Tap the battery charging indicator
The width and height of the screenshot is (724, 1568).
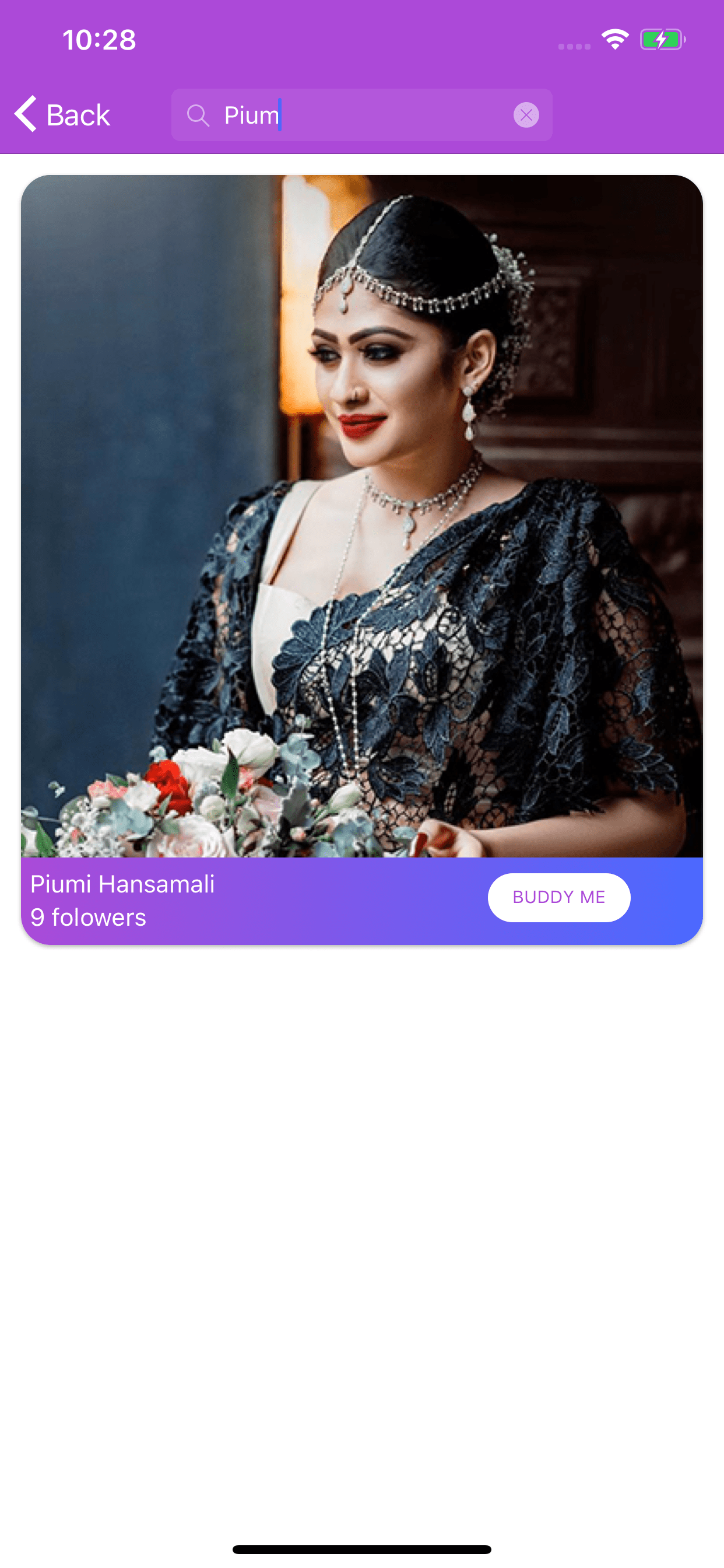[x=660, y=38]
